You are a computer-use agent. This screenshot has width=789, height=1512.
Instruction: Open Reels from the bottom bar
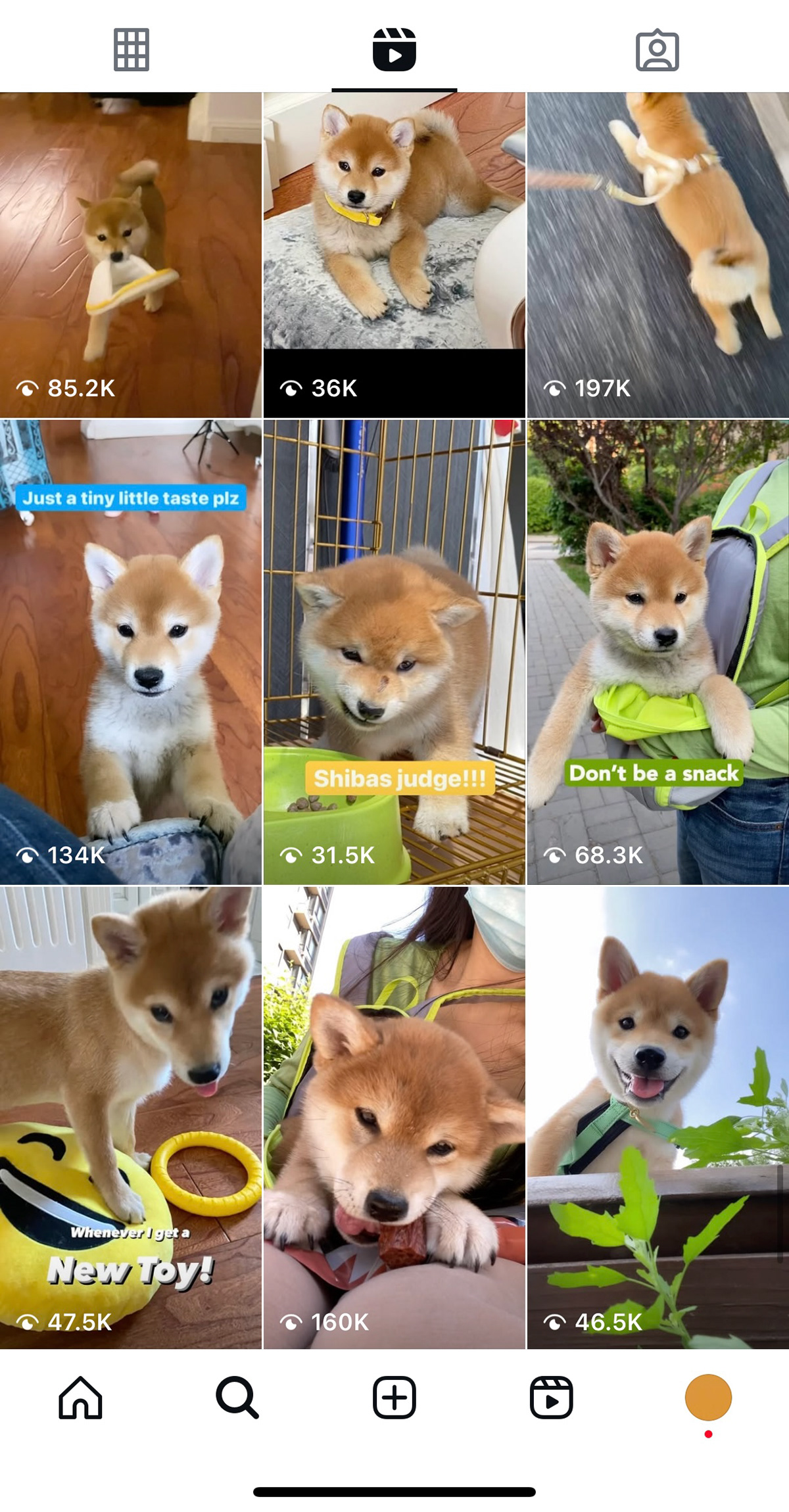coord(551,1398)
